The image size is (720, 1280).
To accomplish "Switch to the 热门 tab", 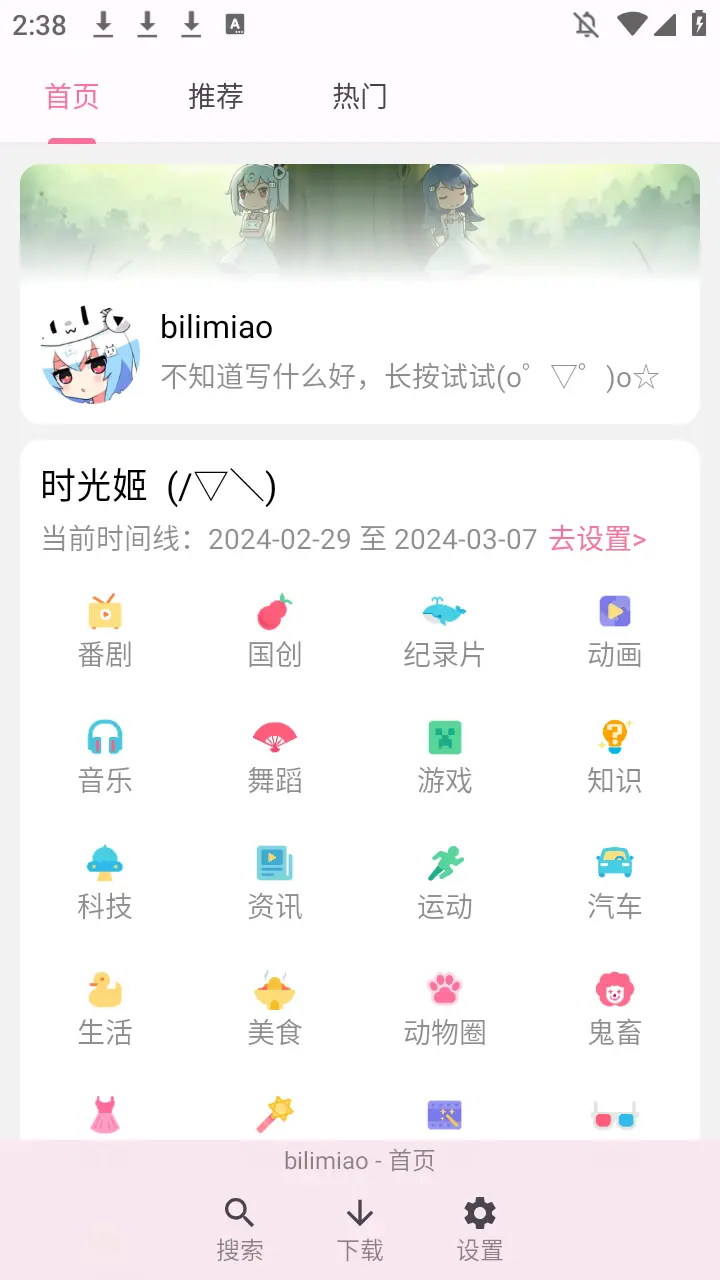I will point(360,97).
